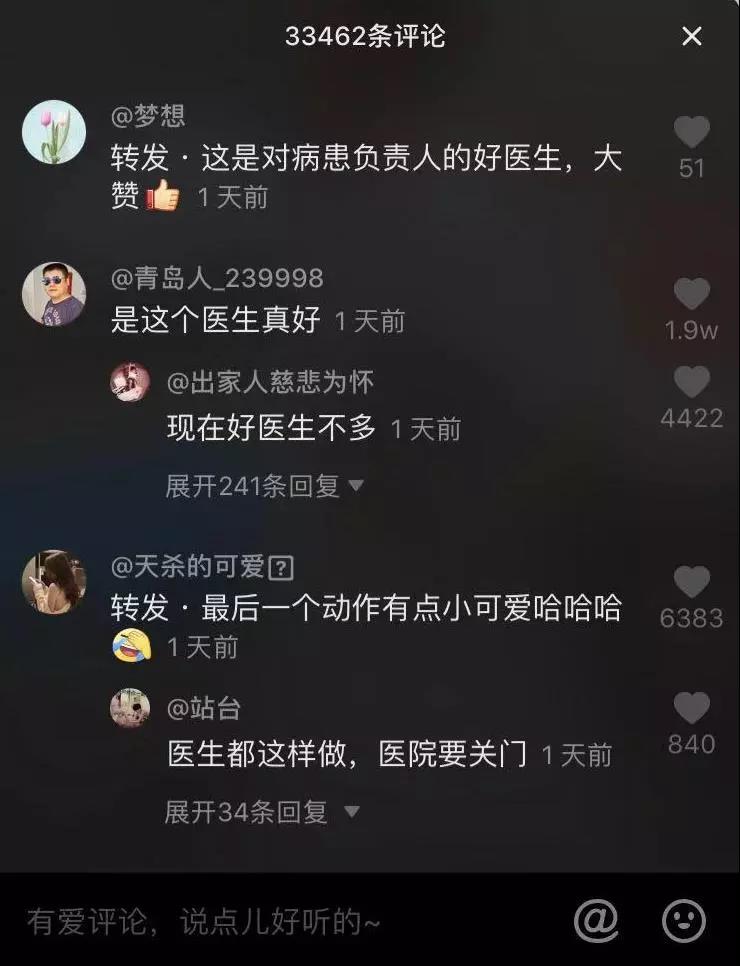
Task: Expand the 34 replies
Action: (261, 811)
